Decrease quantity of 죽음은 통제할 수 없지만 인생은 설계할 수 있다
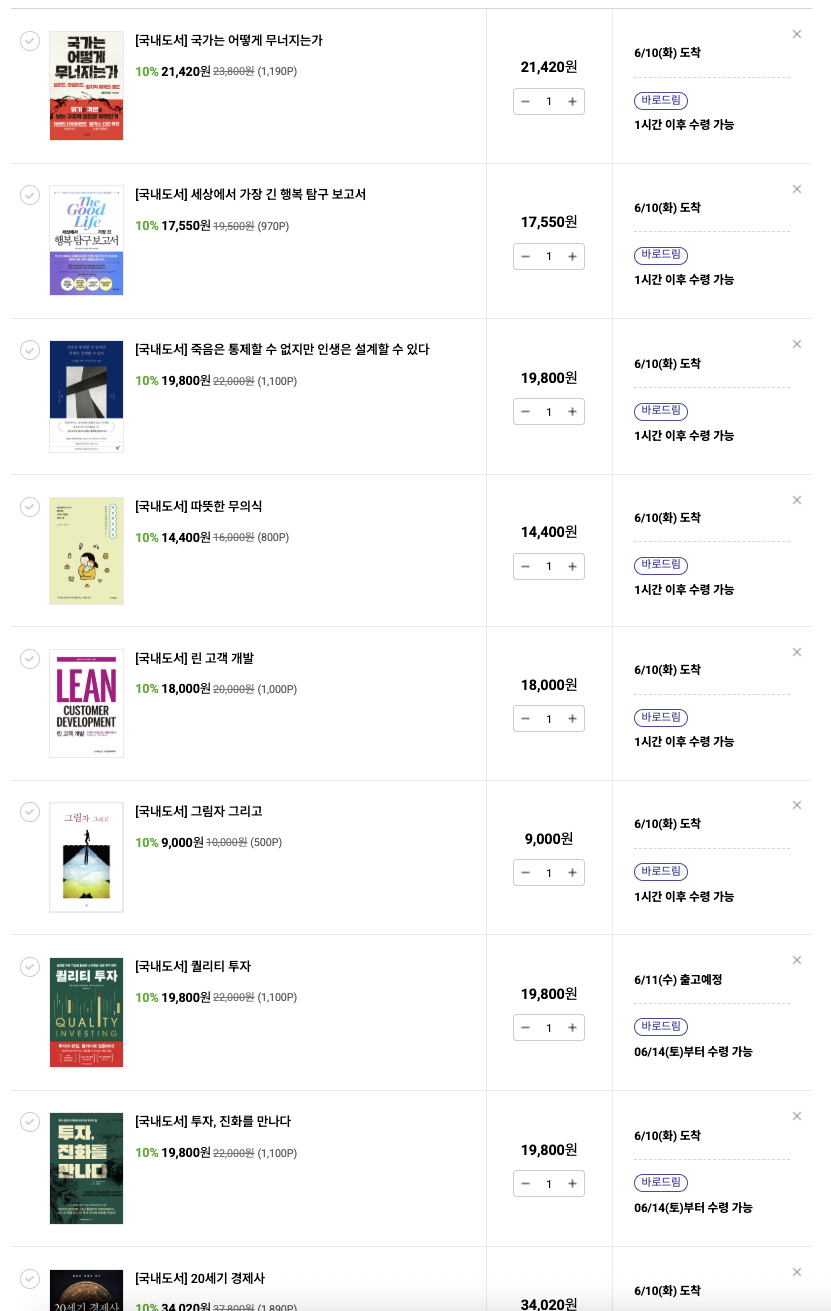The image size is (831, 1311). tap(526, 412)
